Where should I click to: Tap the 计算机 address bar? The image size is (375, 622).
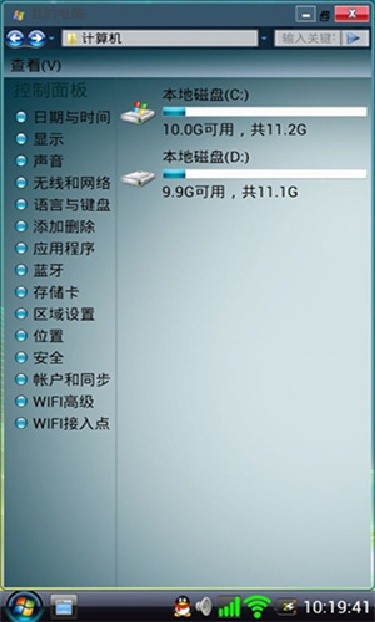click(160, 38)
